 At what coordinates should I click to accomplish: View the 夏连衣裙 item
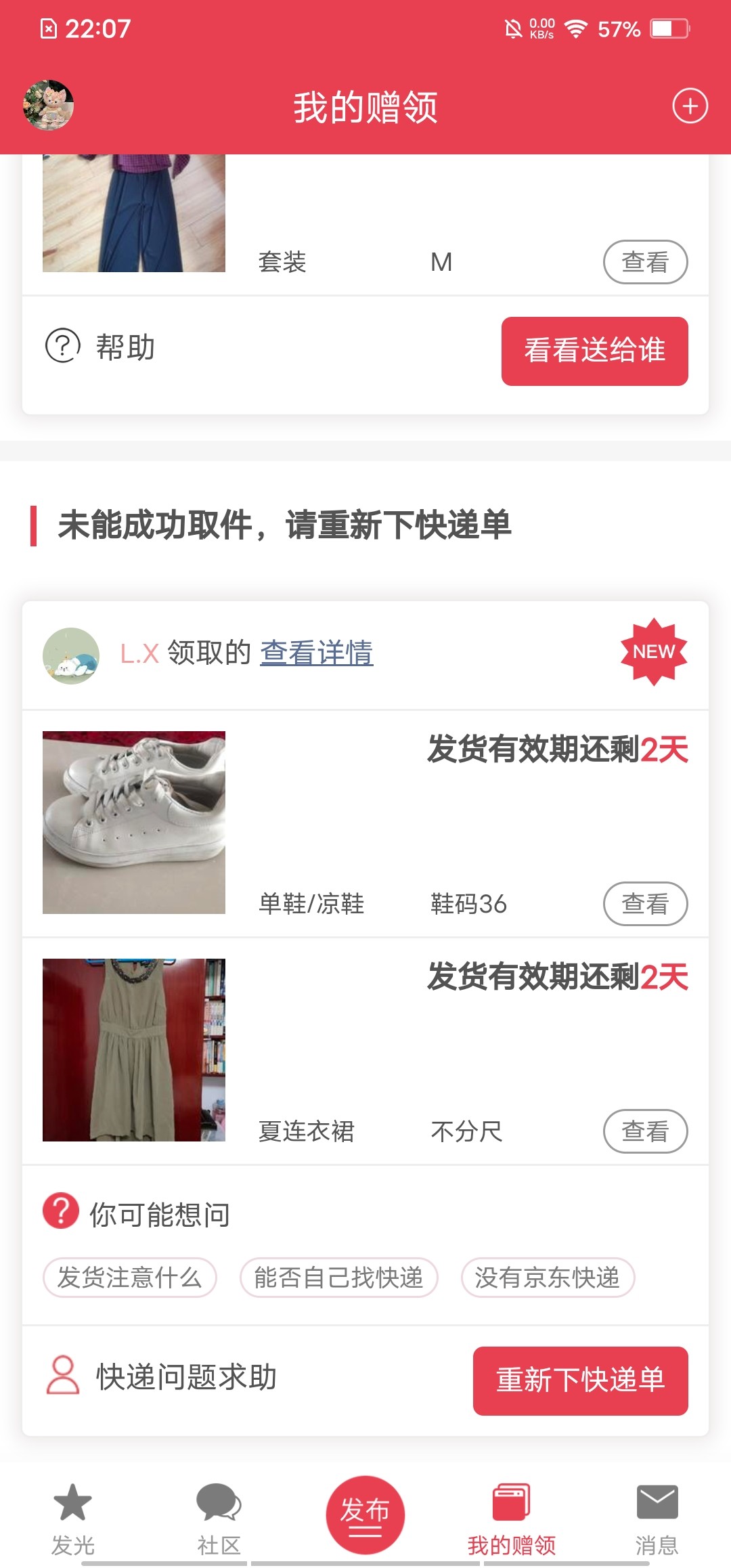coord(645,1131)
